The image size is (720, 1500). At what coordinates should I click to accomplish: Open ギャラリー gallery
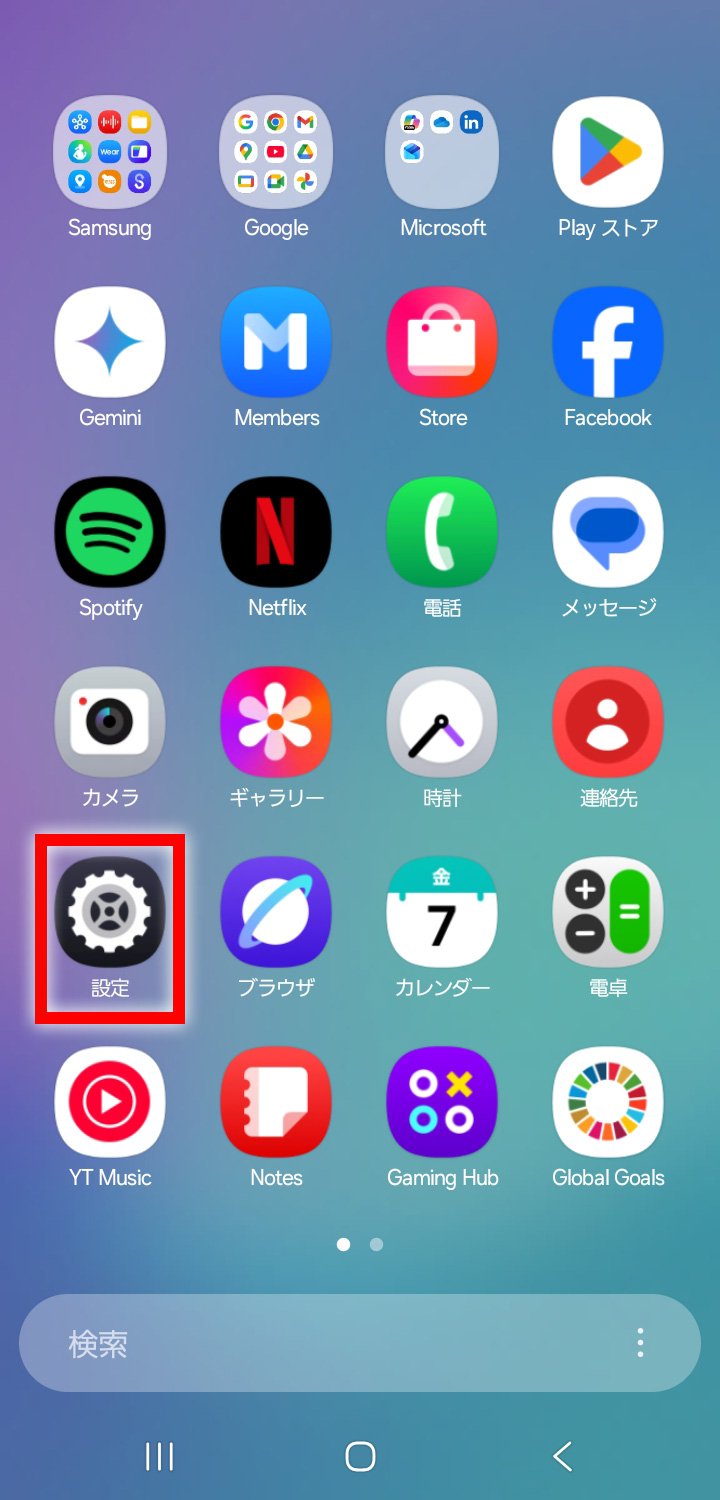click(x=276, y=721)
